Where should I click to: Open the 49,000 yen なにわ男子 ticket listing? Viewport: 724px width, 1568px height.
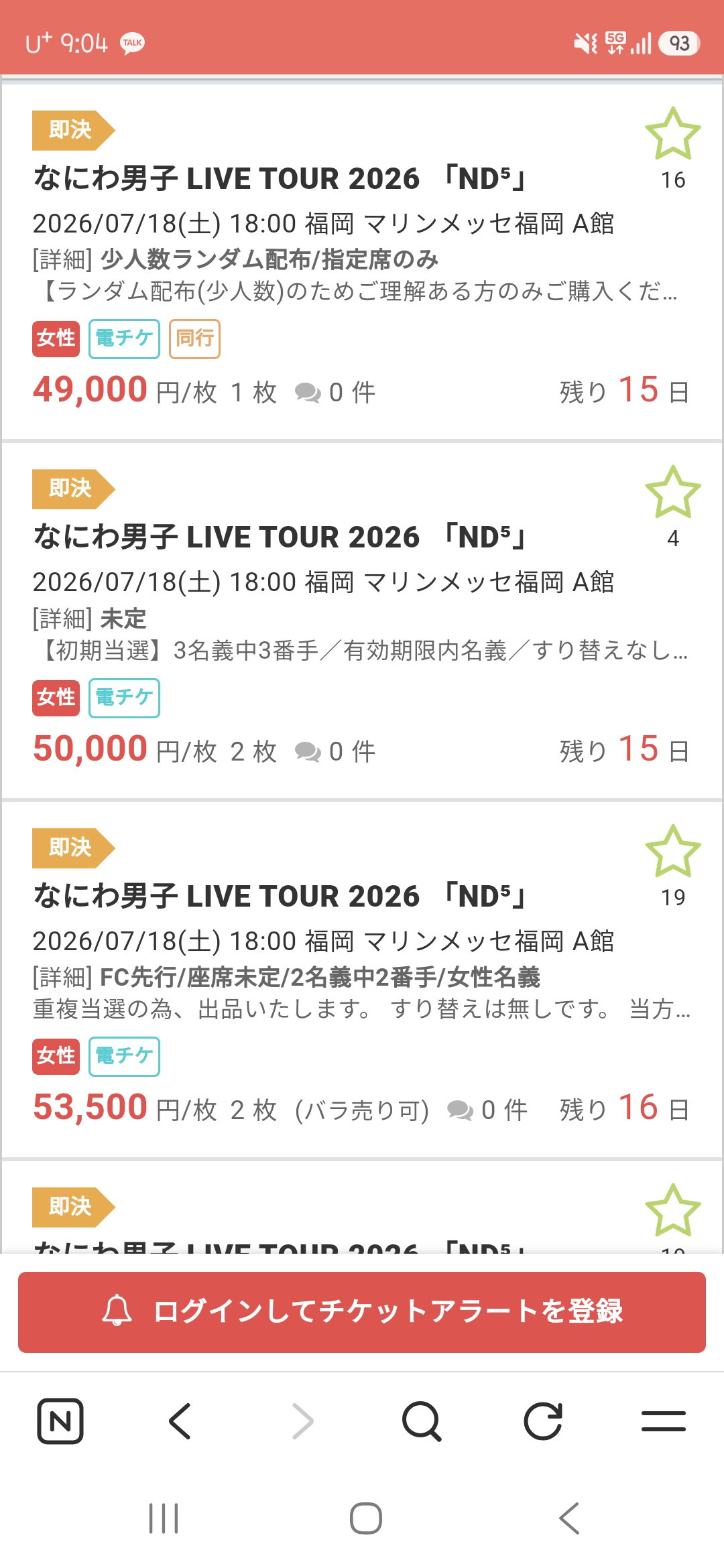[x=362, y=261]
